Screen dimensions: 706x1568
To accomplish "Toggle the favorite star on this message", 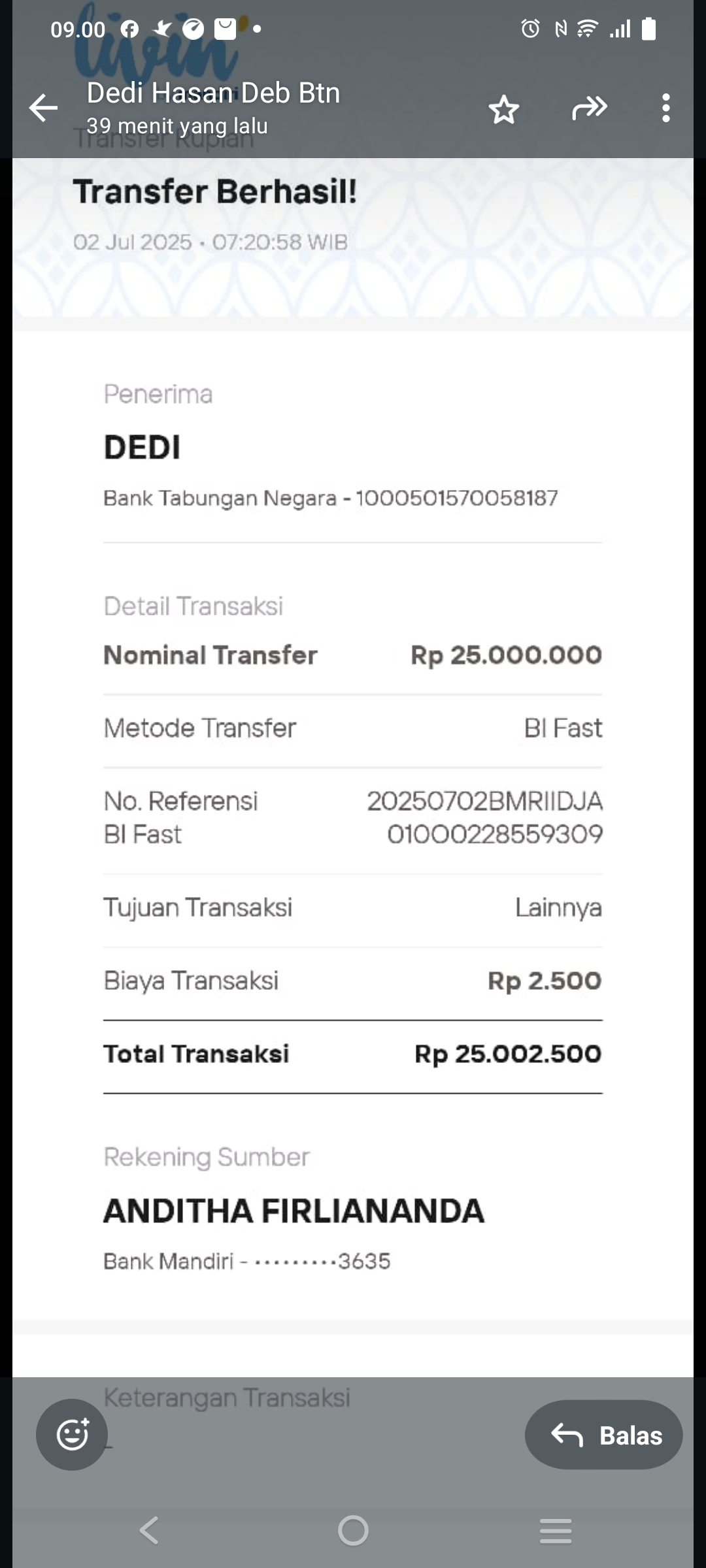I will [x=504, y=108].
